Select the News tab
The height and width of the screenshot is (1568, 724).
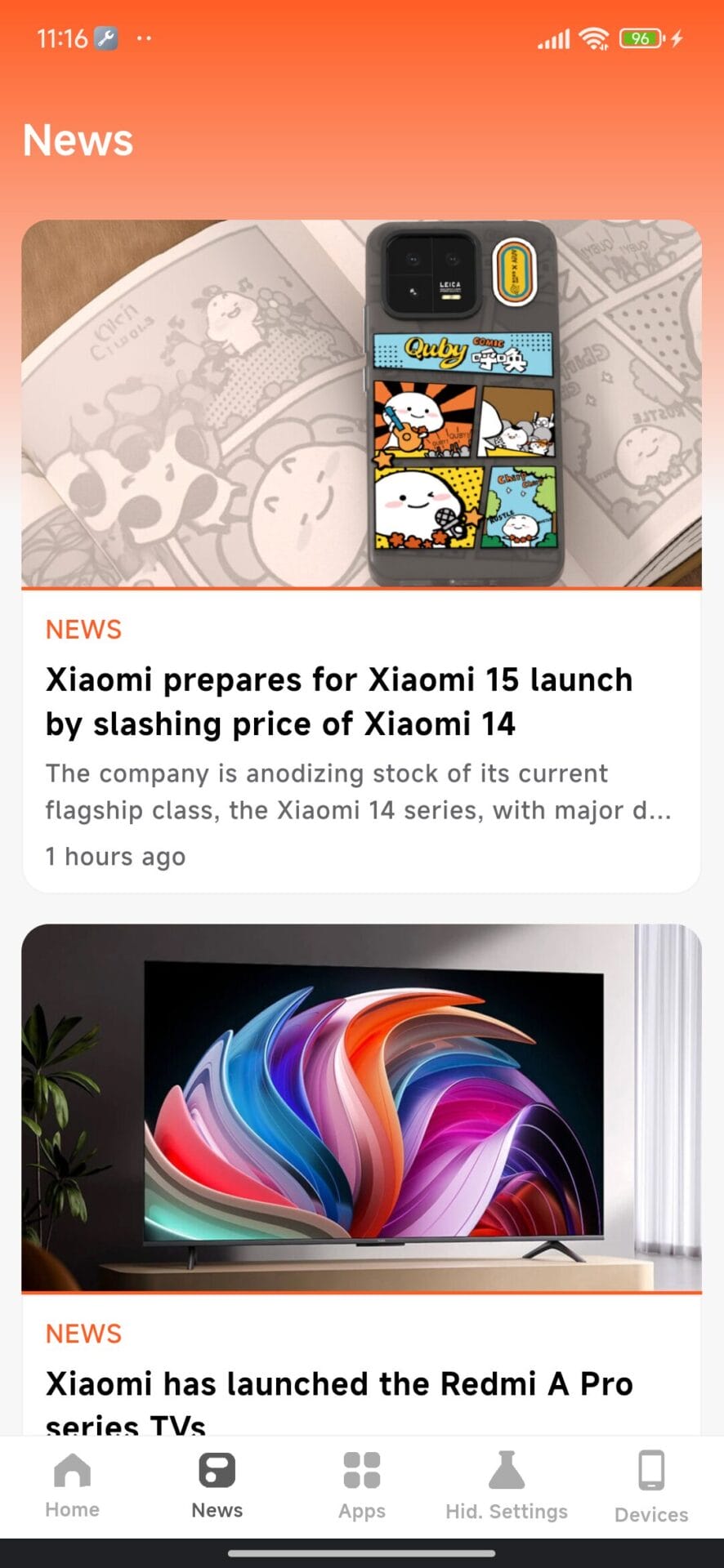tap(217, 1485)
